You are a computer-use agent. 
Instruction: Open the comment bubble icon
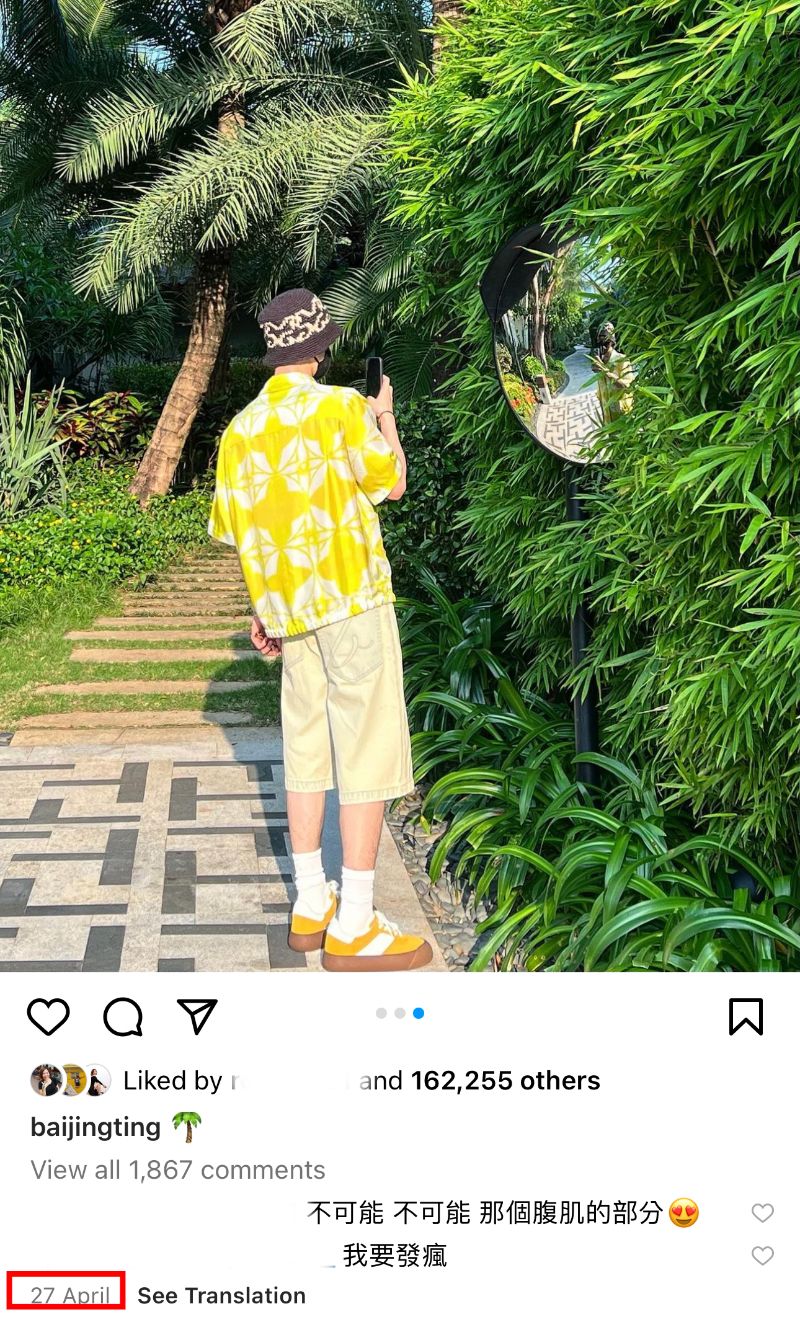123,1017
